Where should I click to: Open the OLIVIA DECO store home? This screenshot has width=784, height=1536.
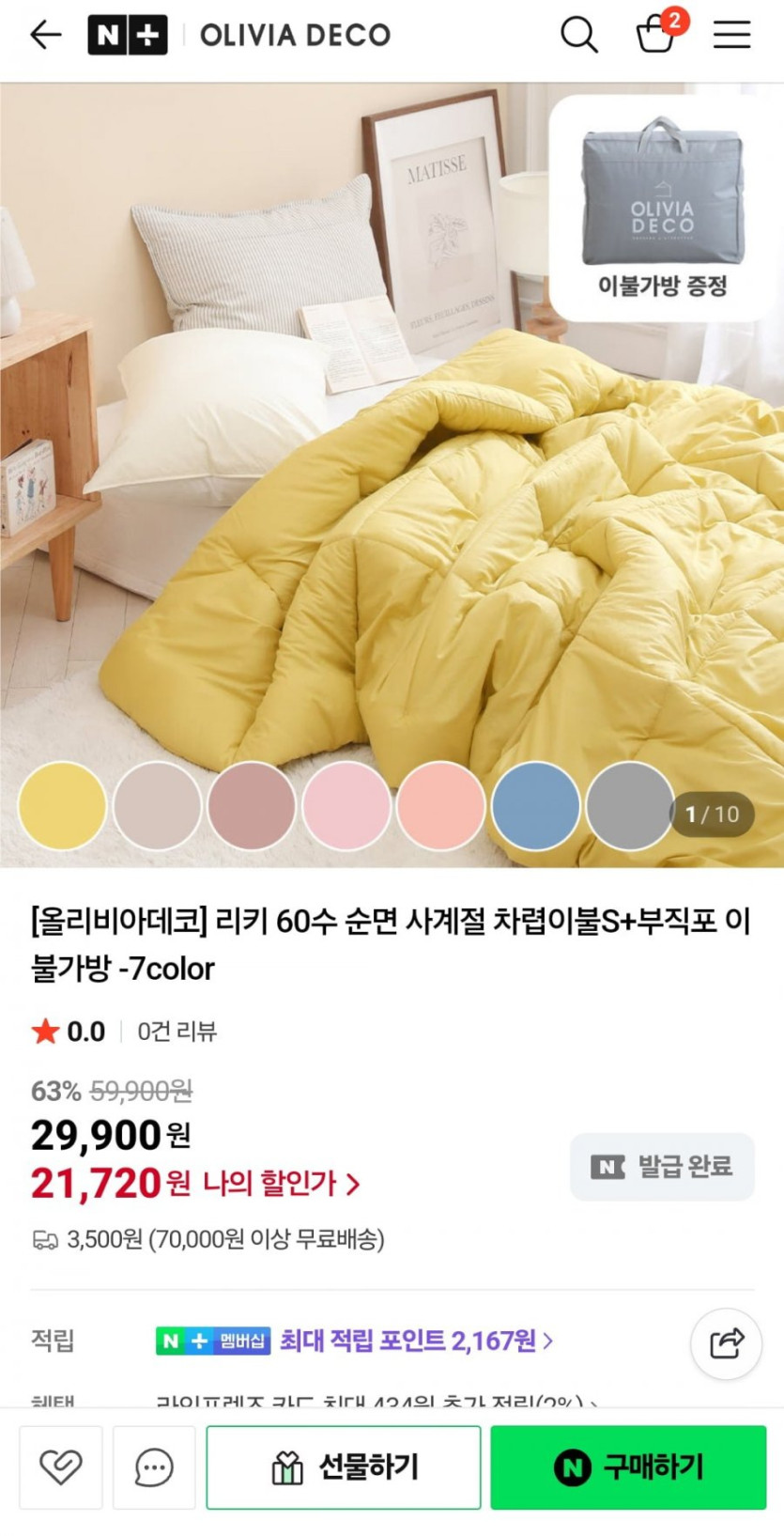[x=295, y=36]
